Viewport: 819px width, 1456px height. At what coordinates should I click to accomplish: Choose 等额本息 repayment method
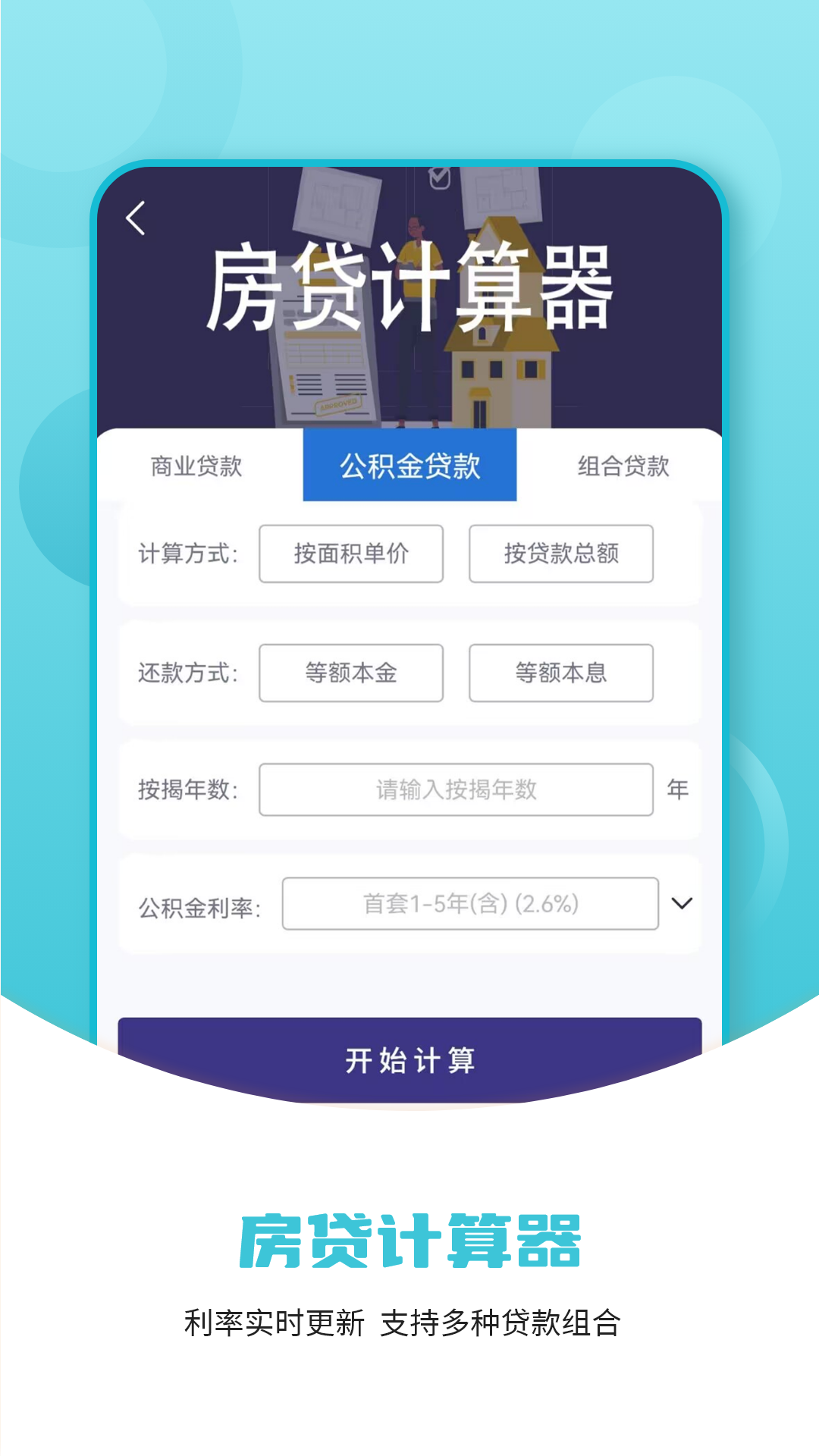coord(560,673)
